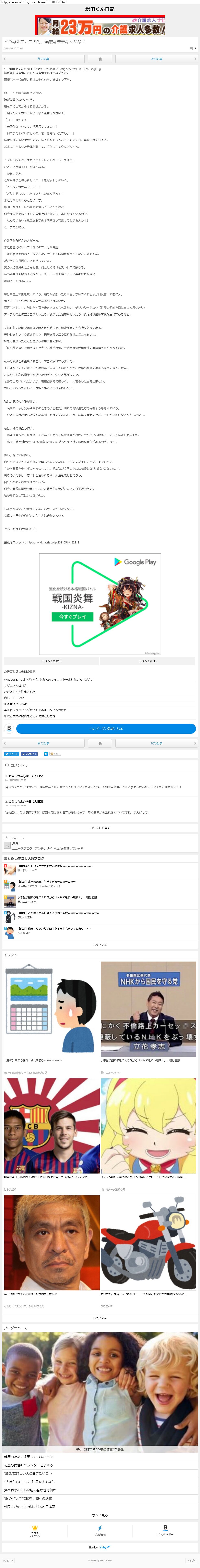Open もっと見る under ブログニュース
The width and height of the screenshot is (200, 1568).
tap(100, 1515)
